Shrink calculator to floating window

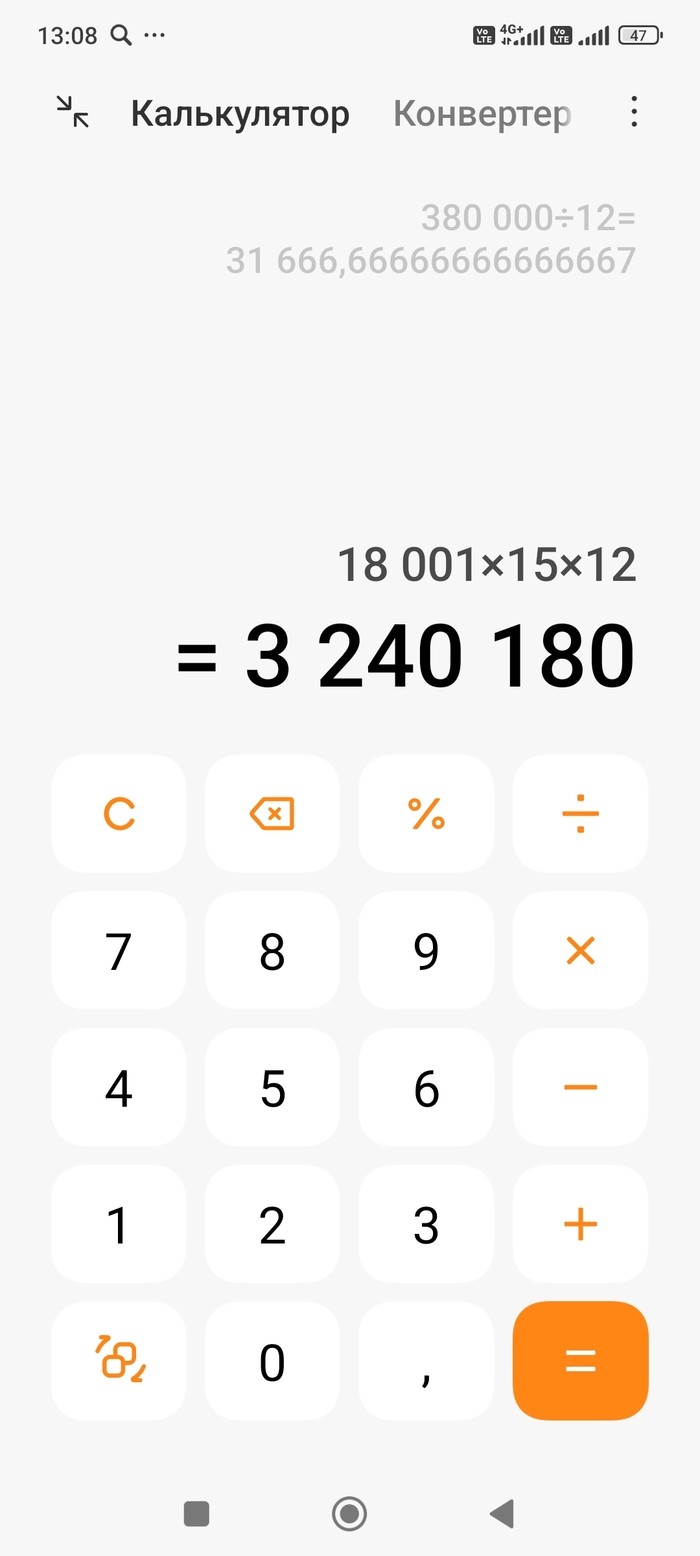(x=72, y=113)
